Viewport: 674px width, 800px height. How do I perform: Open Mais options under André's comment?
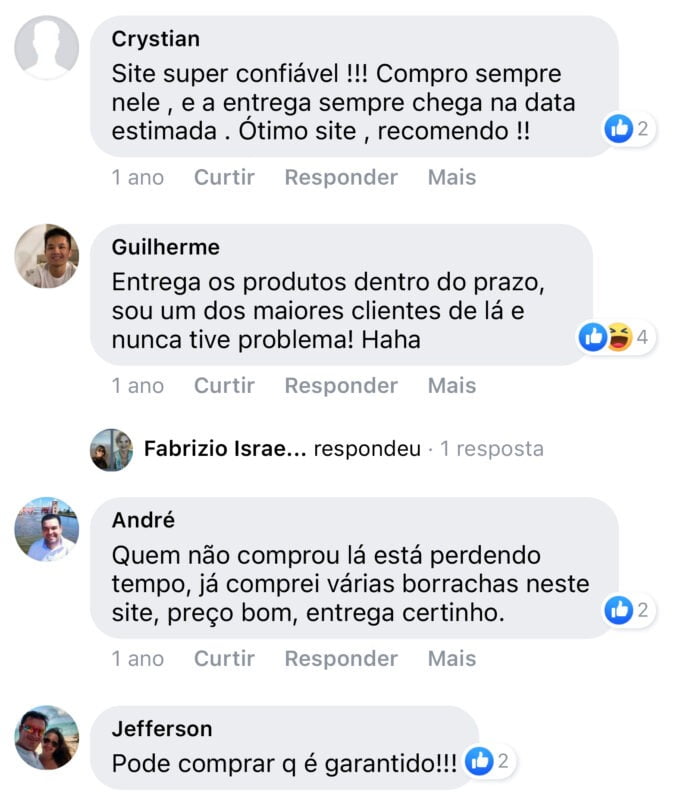coord(452,659)
